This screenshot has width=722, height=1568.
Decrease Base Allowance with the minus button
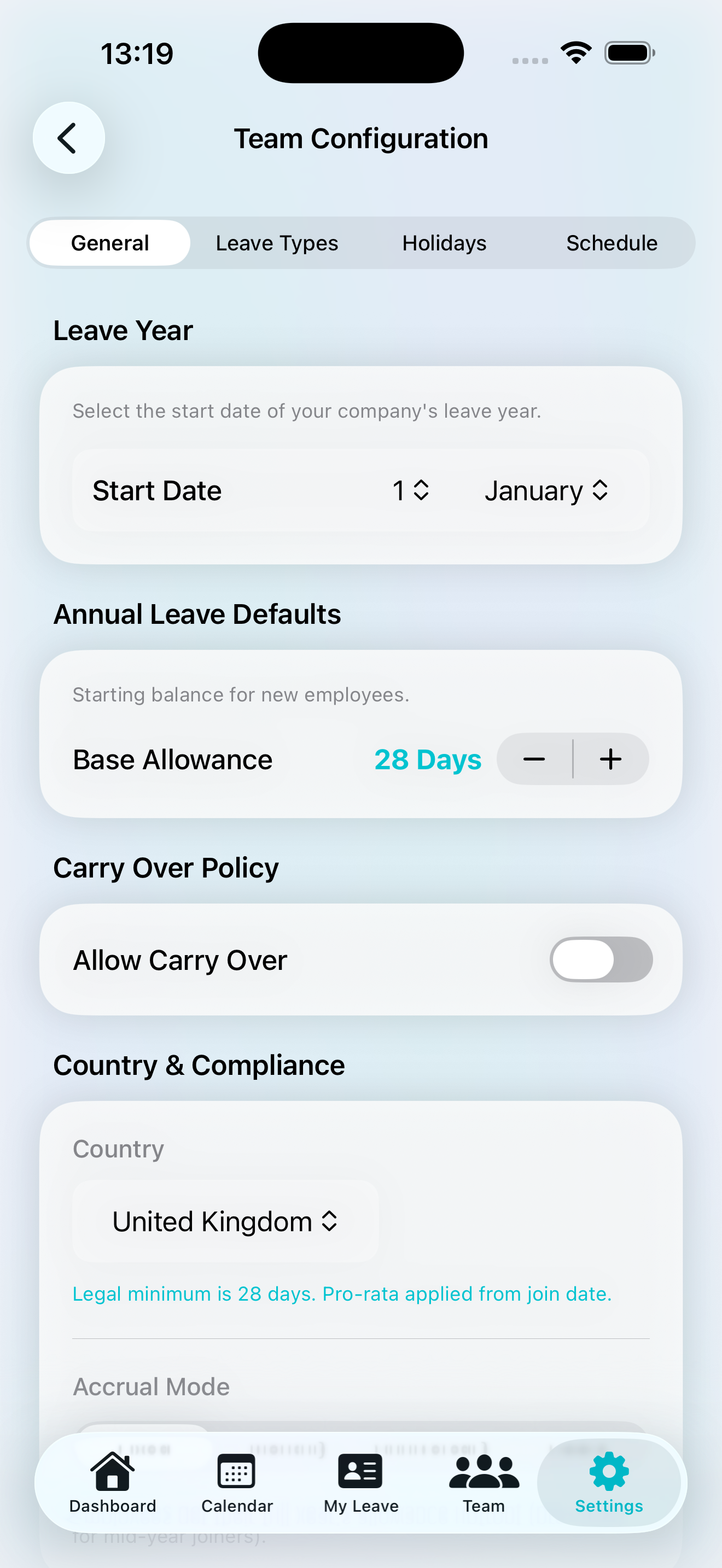[534, 759]
